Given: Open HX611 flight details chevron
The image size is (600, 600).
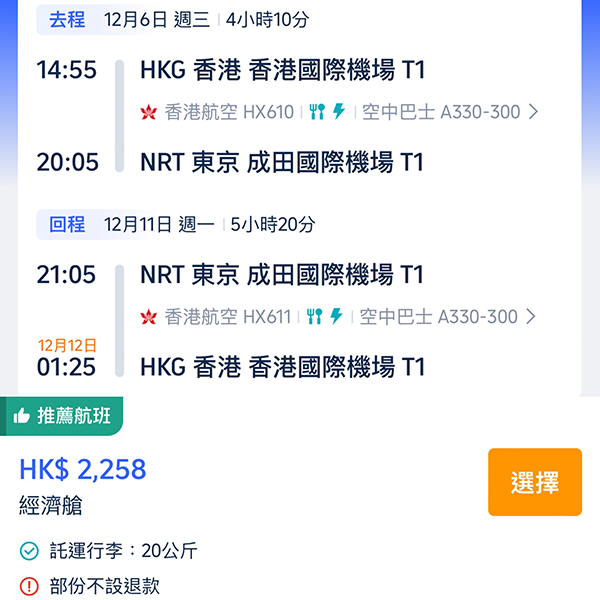Looking at the screenshot, I should pyautogui.click(x=531, y=317).
